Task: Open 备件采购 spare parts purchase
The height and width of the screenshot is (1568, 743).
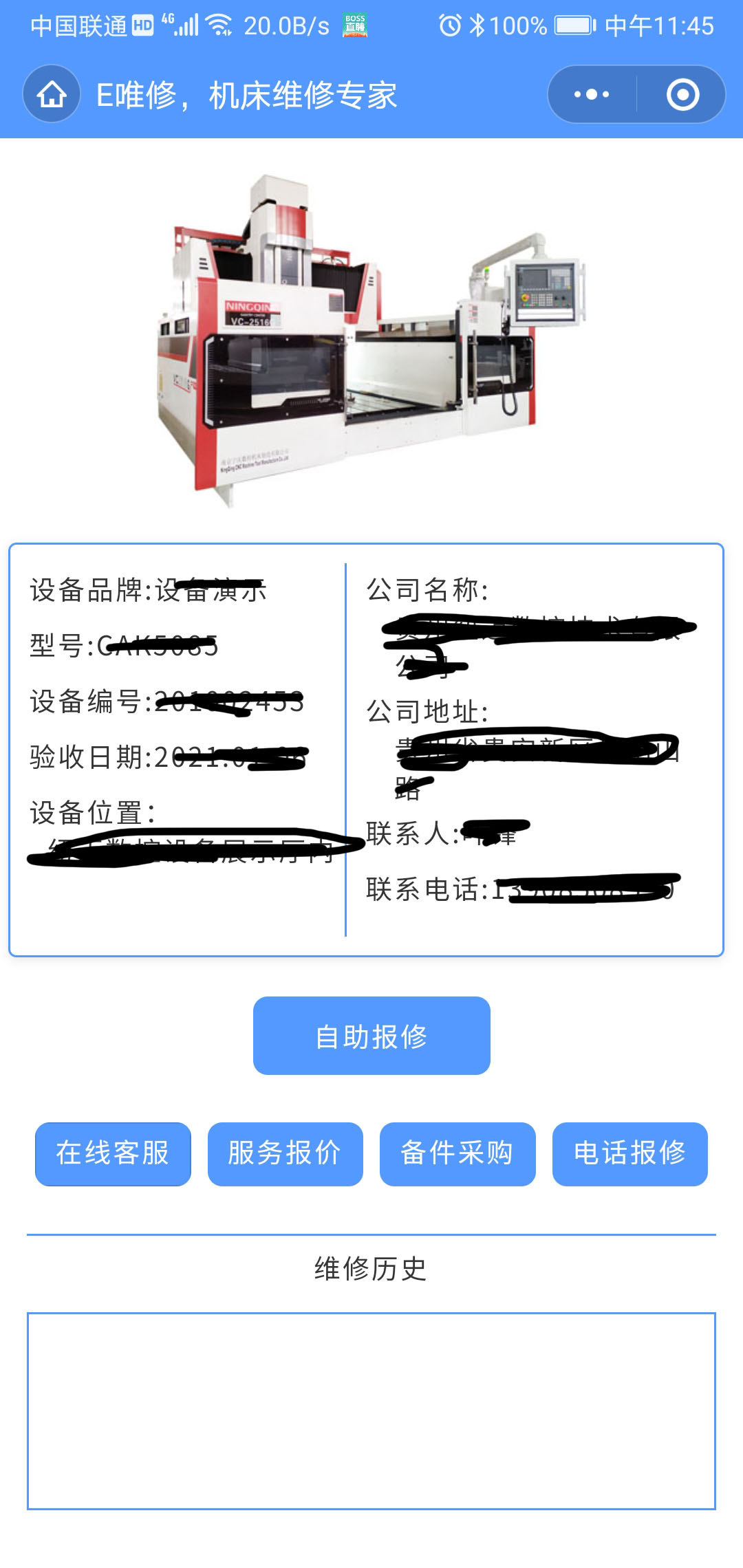Action: 457,1154
